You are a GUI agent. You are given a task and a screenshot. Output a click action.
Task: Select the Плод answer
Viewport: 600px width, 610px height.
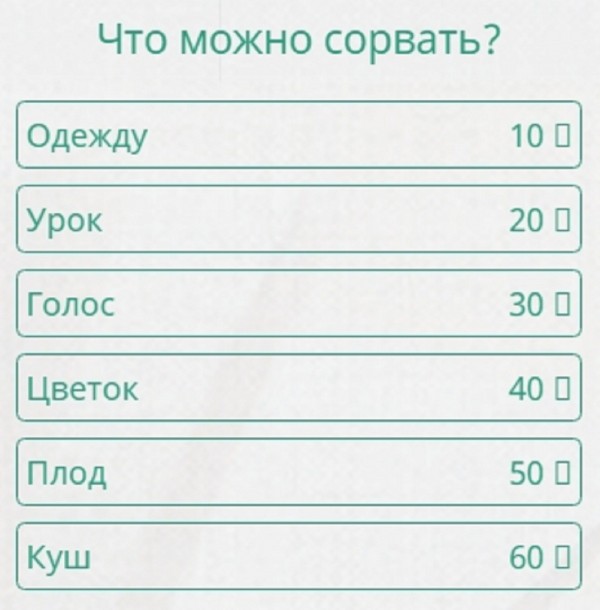(298, 472)
